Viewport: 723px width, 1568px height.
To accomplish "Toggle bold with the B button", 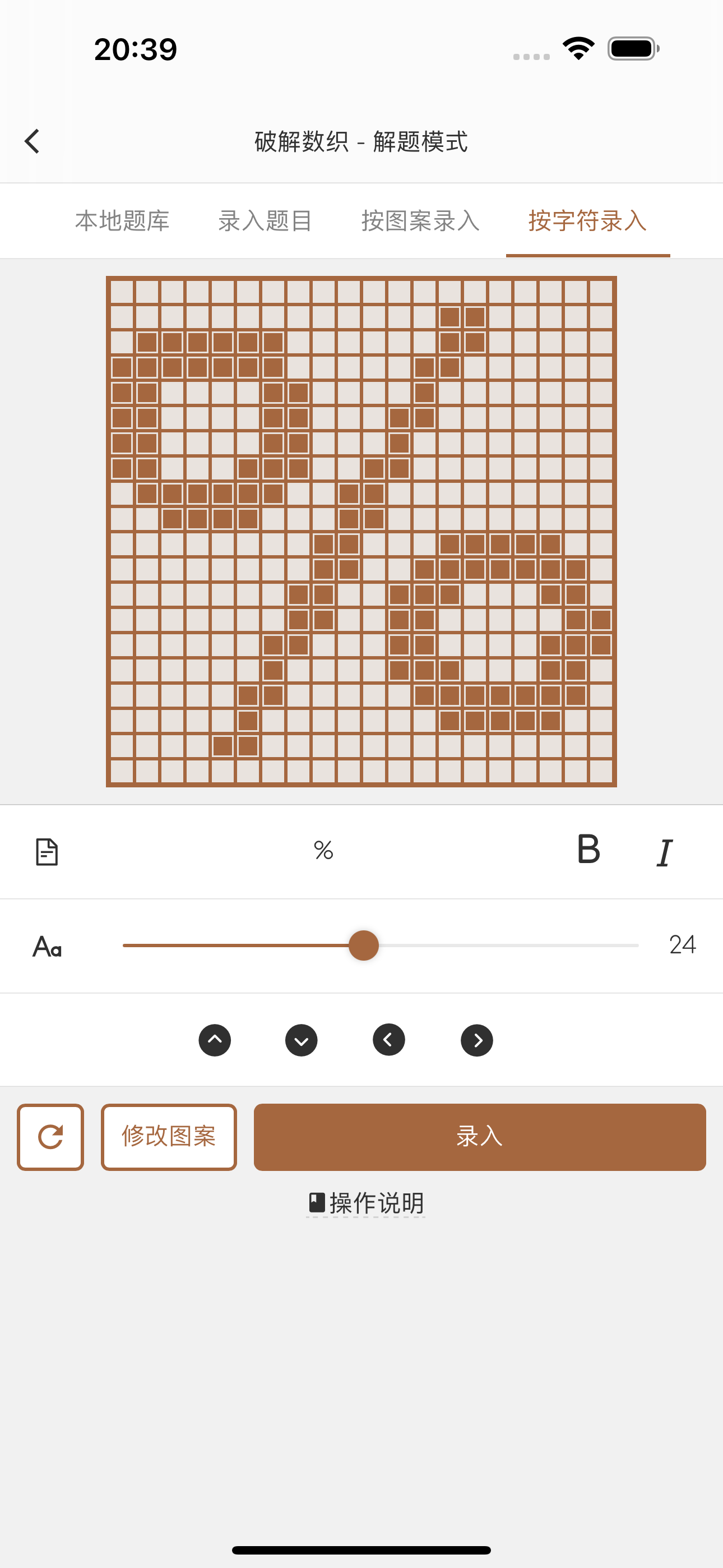I will click(x=588, y=850).
